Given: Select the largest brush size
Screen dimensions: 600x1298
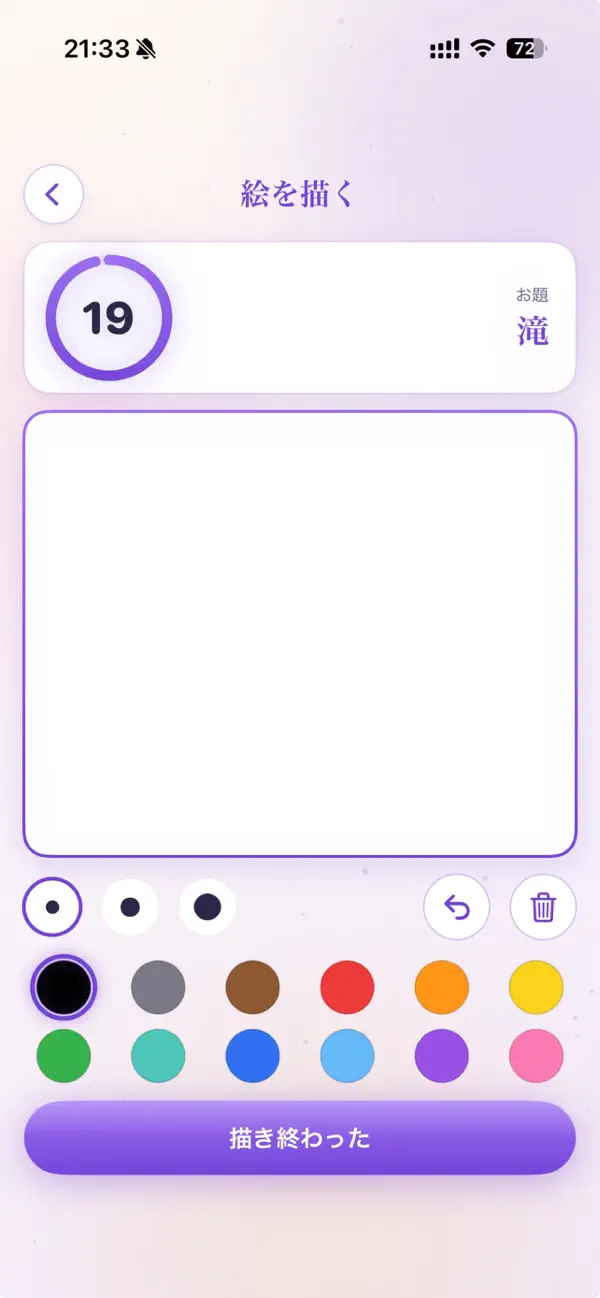Looking at the screenshot, I should pos(207,907).
